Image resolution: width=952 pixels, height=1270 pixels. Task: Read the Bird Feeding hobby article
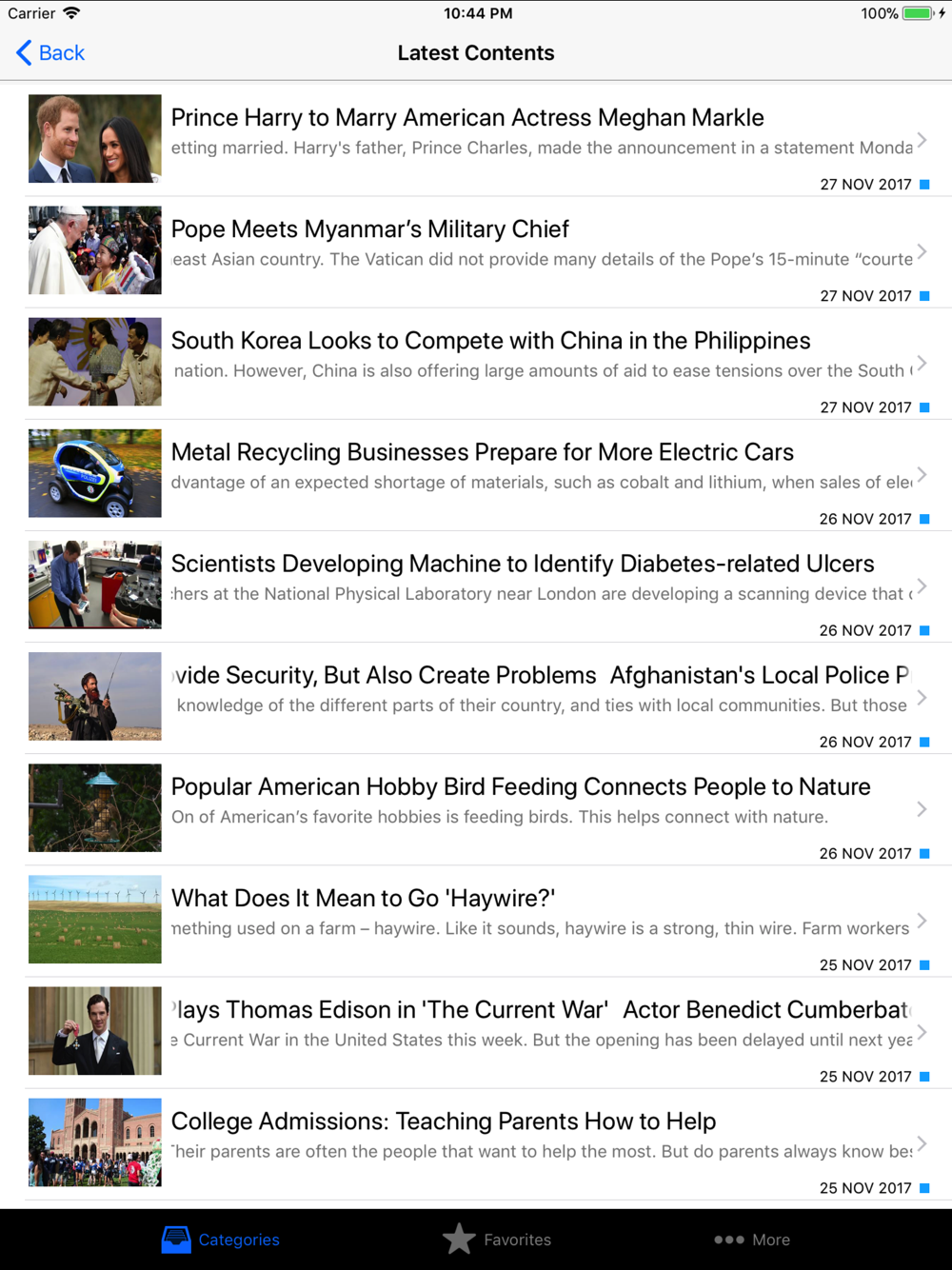coord(476,808)
